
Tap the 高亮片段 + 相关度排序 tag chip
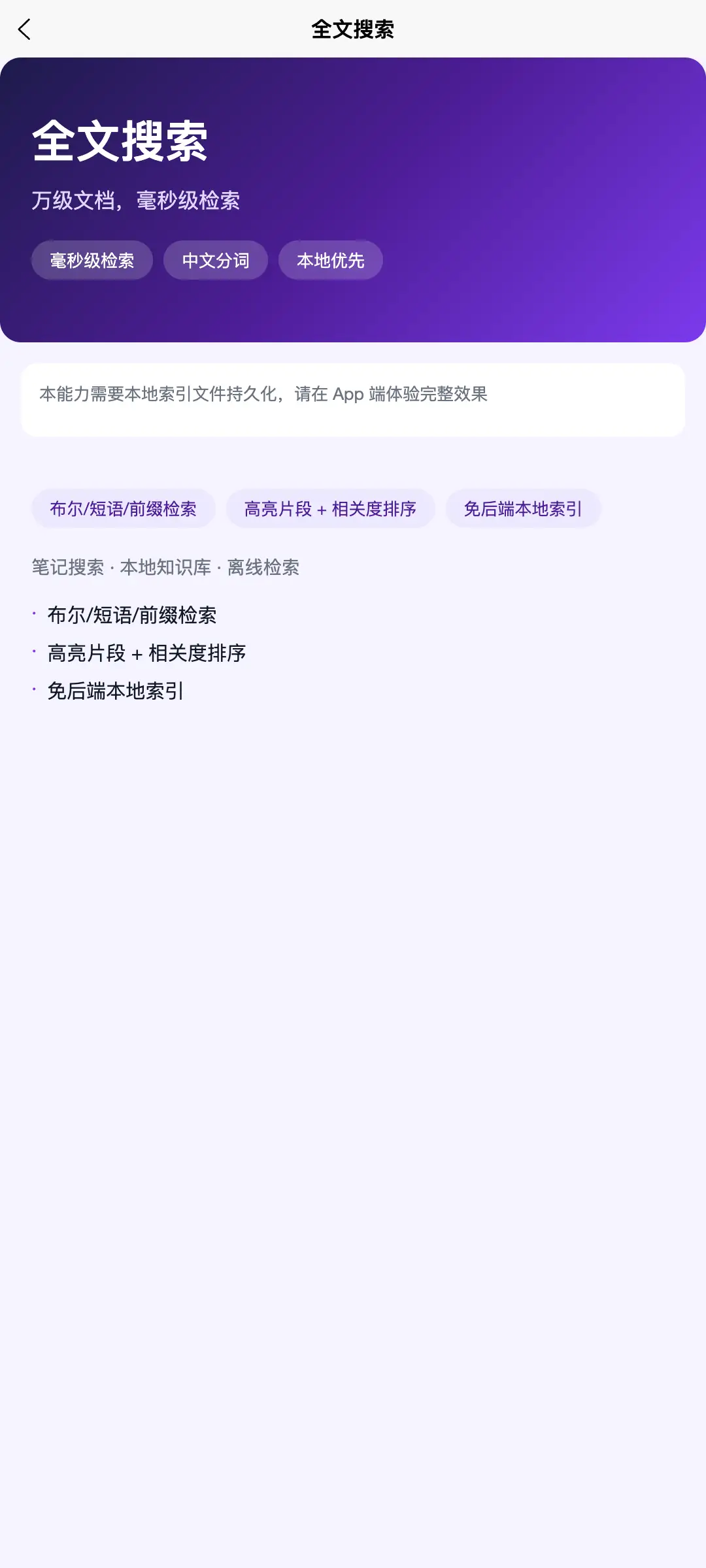click(331, 508)
